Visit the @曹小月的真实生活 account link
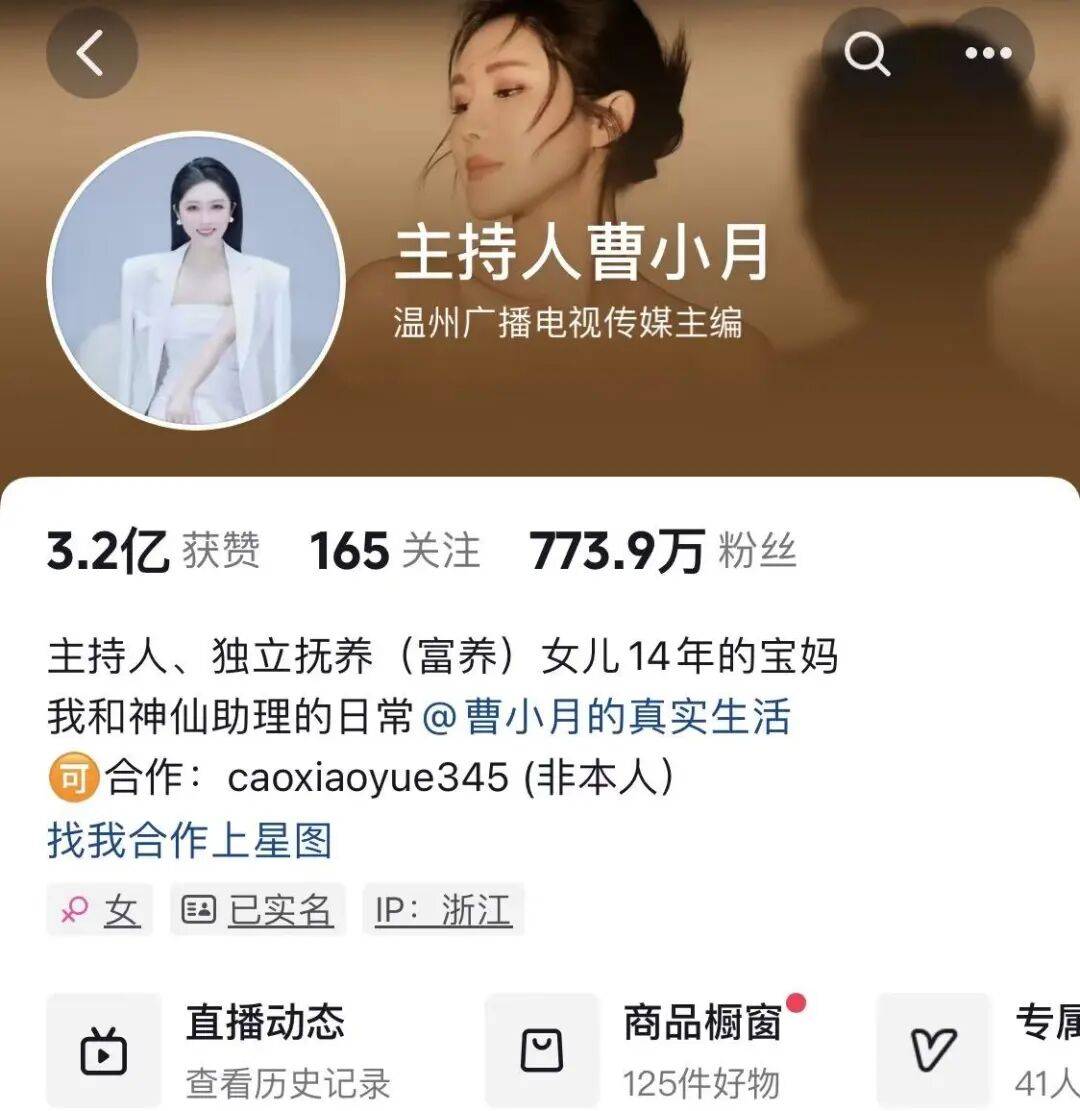Viewport: 1080px width, 1111px height. 606,716
